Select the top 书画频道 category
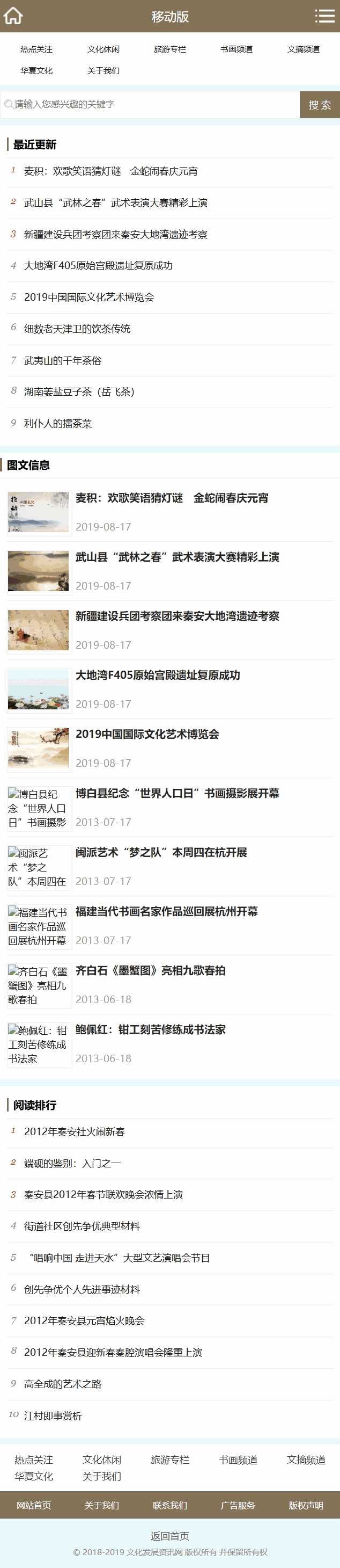The width and height of the screenshot is (340, 1568). (236, 49)
